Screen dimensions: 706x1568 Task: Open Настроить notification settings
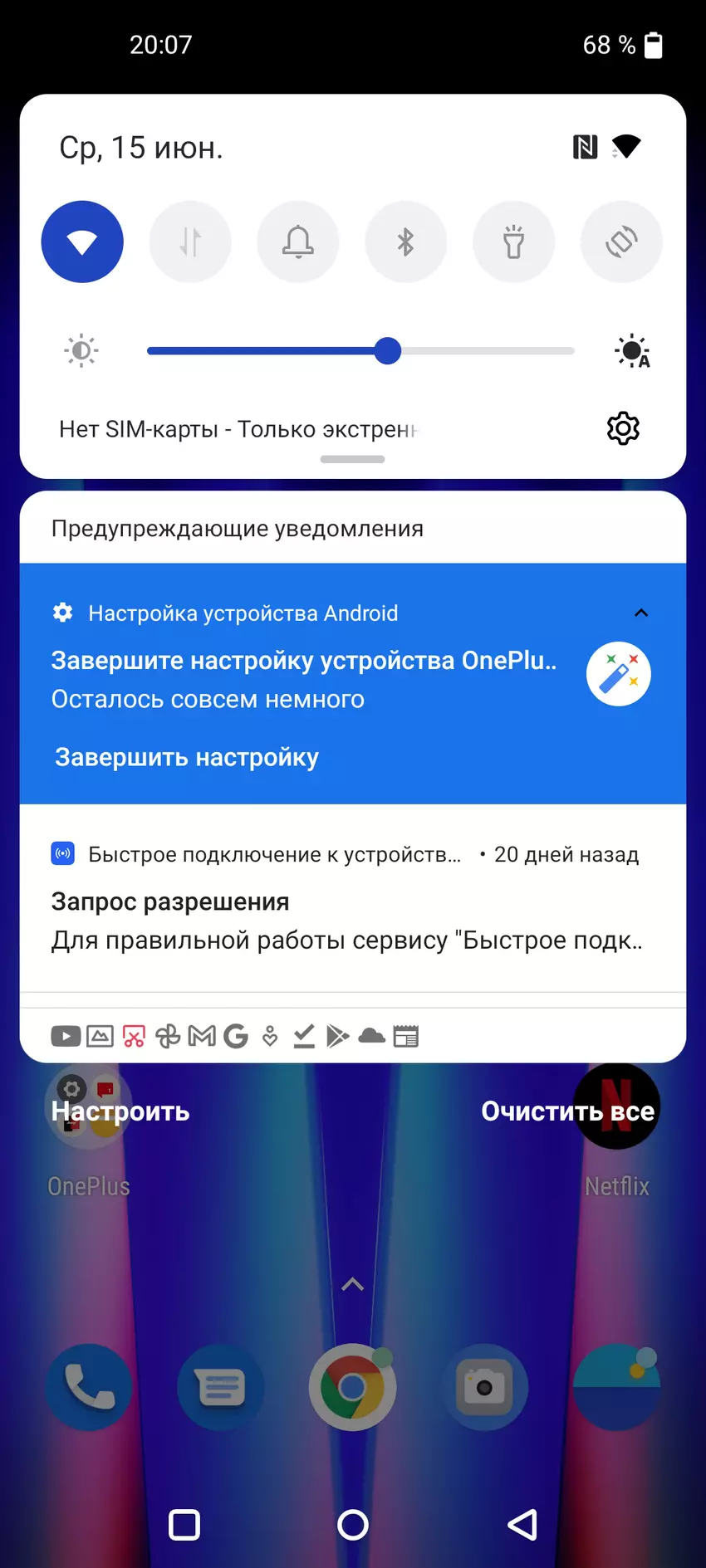pos(121,1111)
